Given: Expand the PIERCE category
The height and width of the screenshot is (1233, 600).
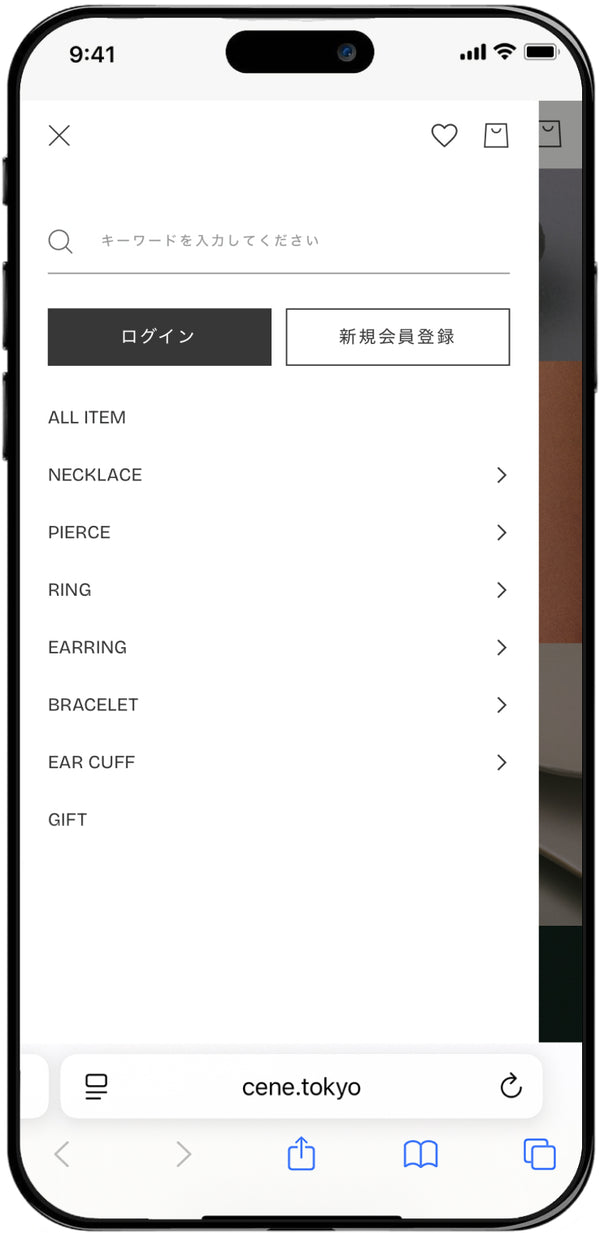Looking at the screenshot, I should coord(501,533).
